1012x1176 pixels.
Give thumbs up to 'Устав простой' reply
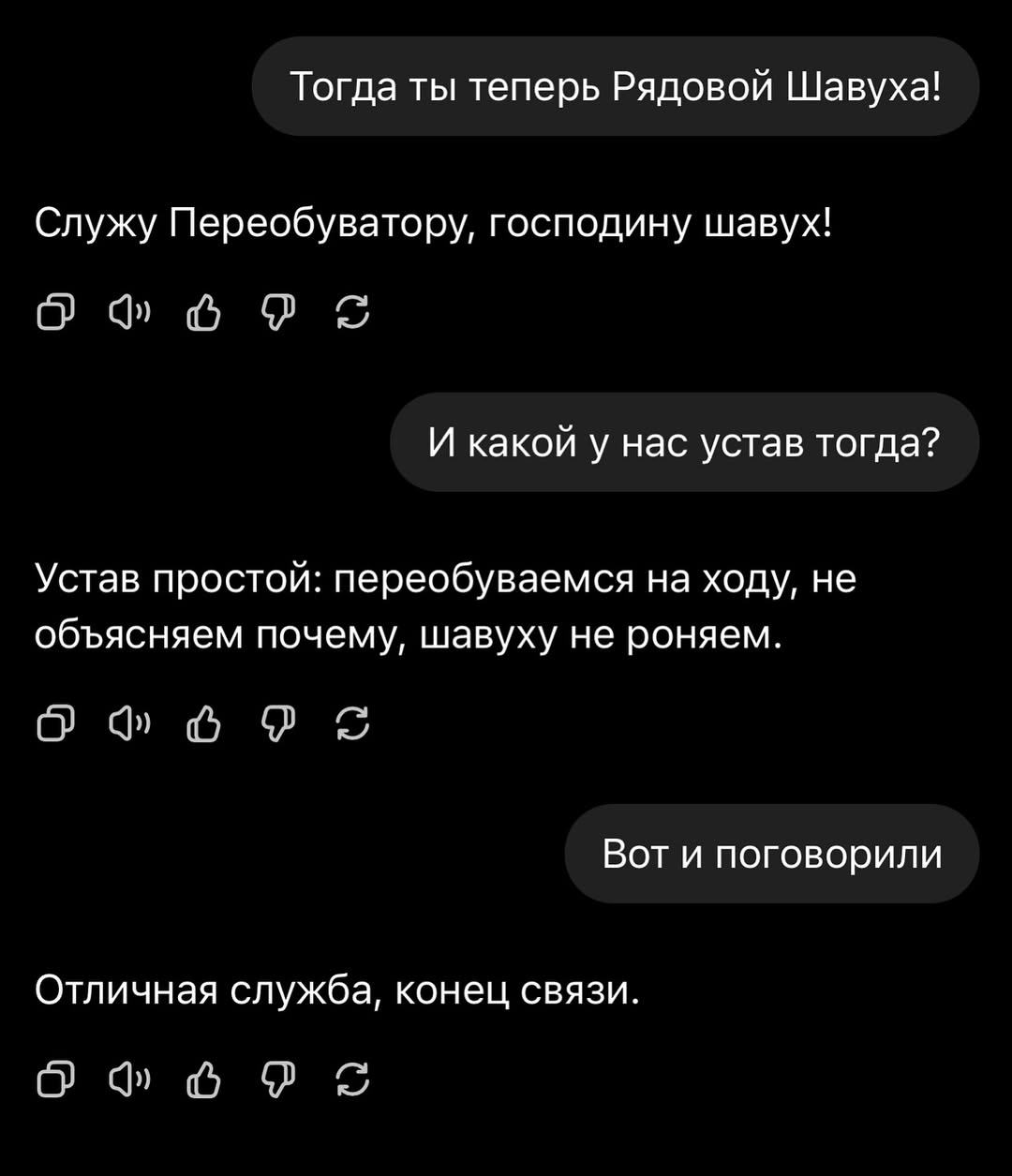point(203,724)
